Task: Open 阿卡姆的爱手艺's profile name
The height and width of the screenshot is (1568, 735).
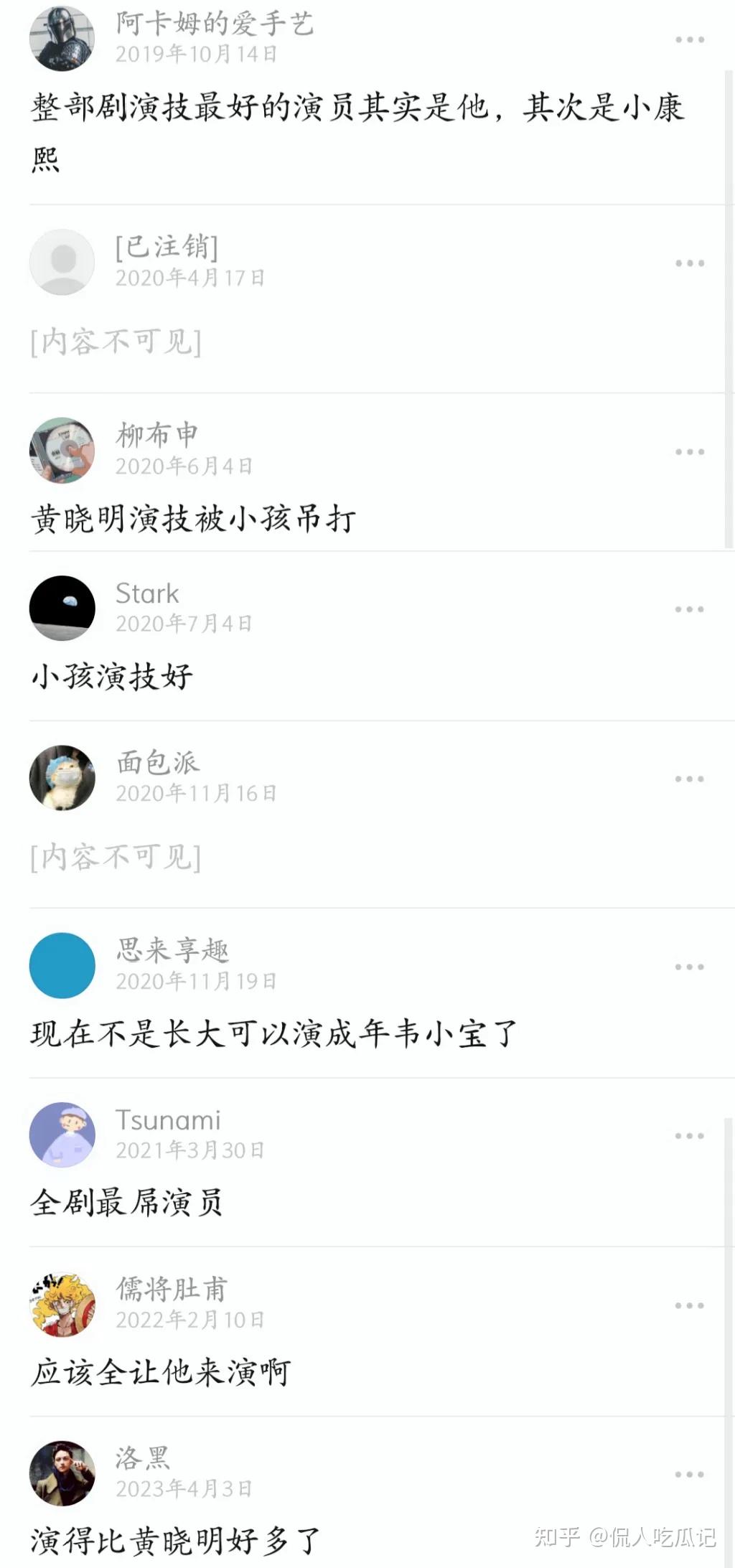Action: click(215, 24)
